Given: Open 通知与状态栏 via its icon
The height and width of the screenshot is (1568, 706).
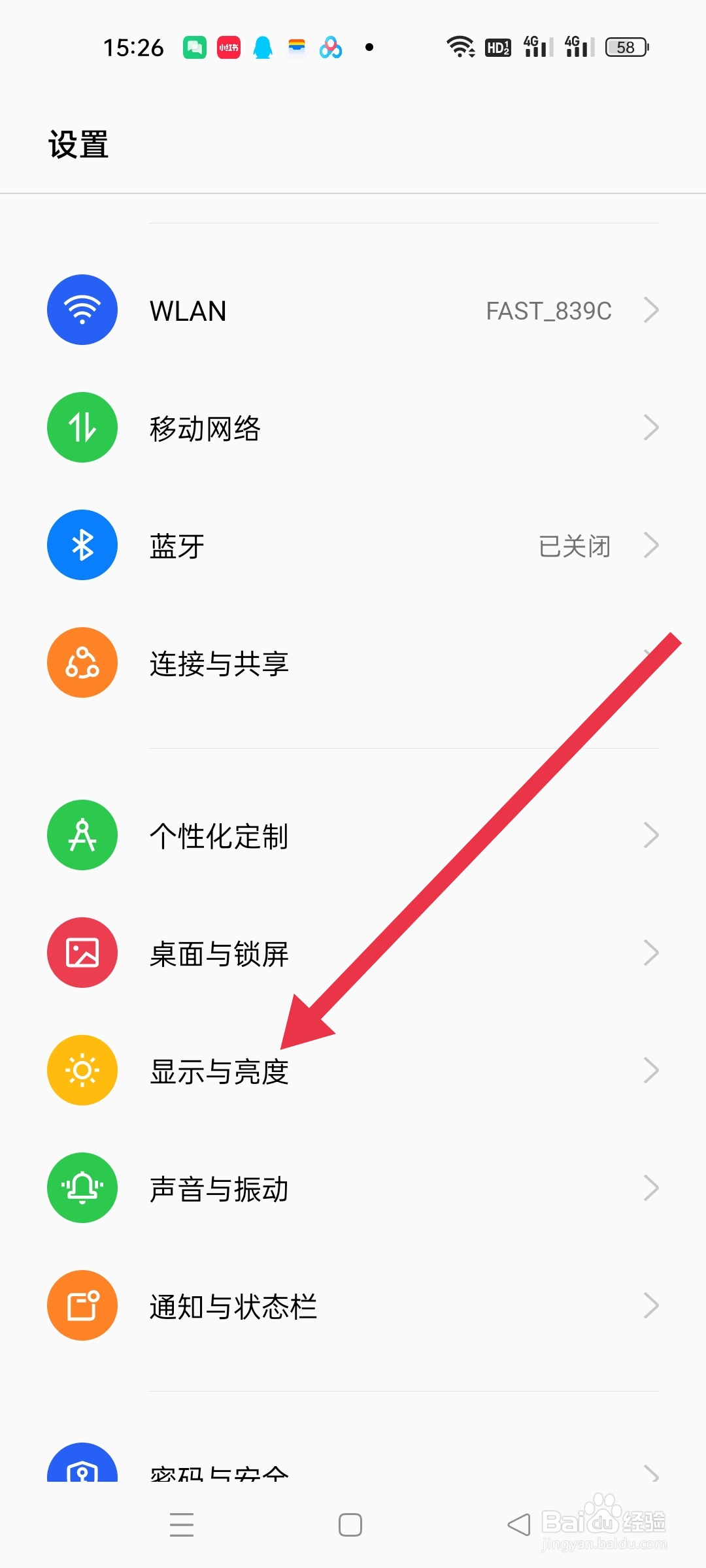Looking at the screenshot, I should coord(82,1305).
